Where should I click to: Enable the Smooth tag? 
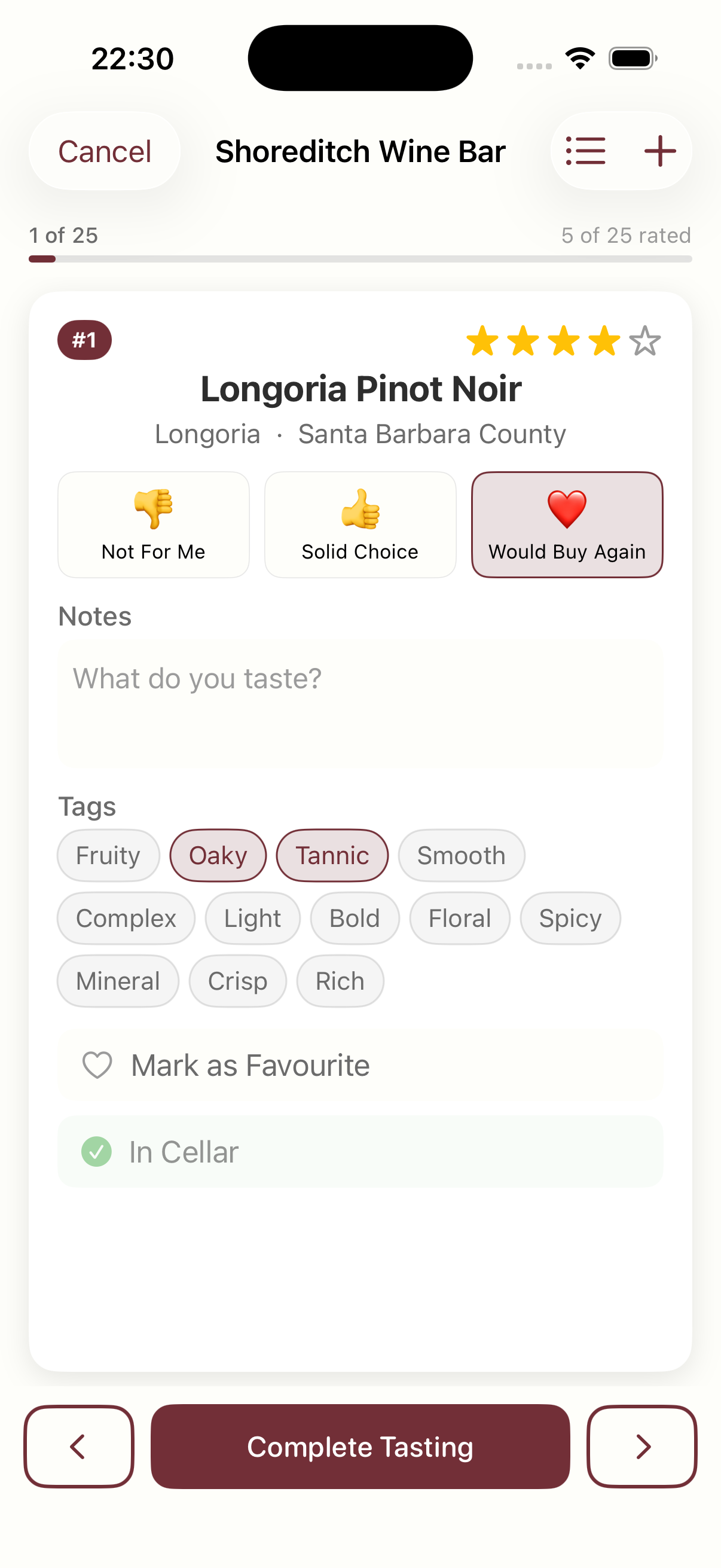pyautogui.click(x=461, y=855)
